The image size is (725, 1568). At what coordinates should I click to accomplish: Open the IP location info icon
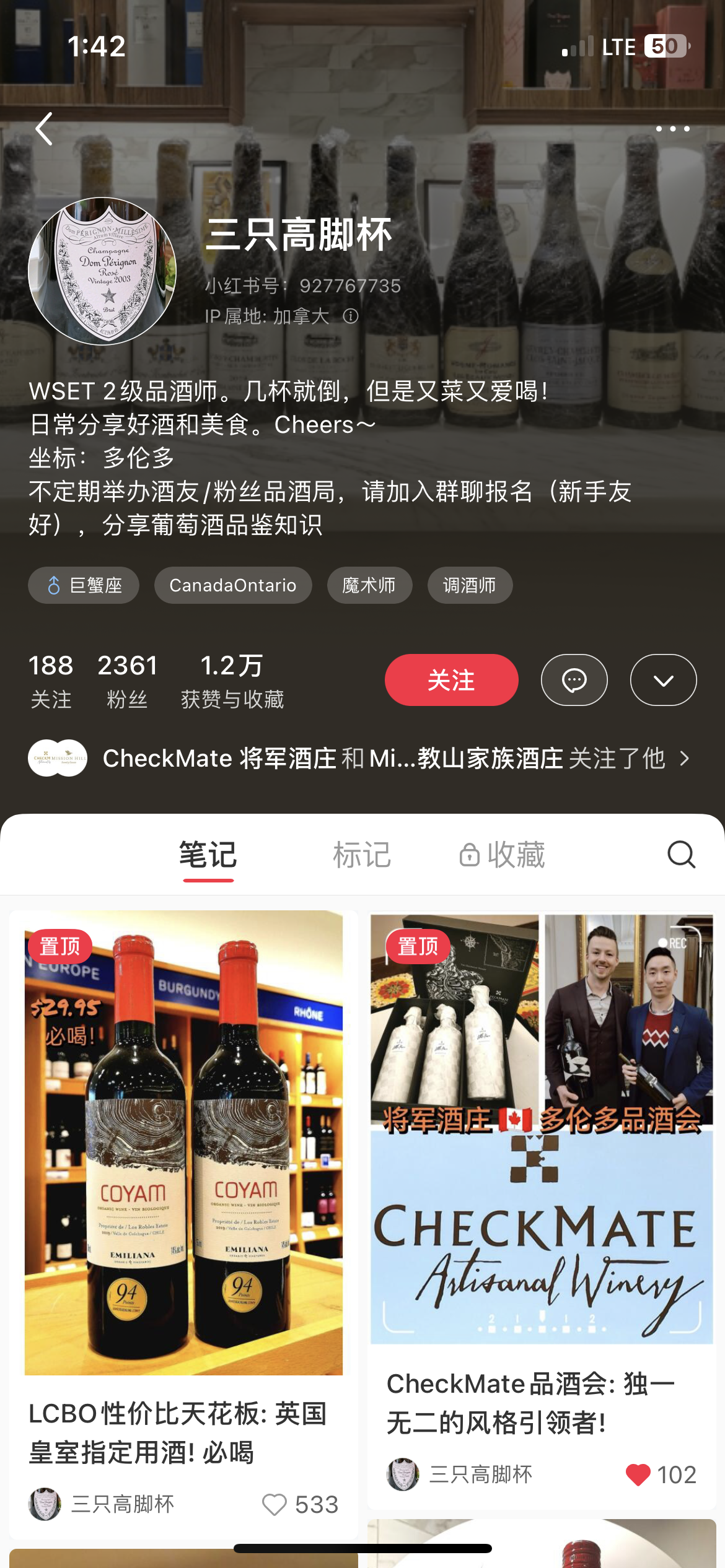point(351,316)
